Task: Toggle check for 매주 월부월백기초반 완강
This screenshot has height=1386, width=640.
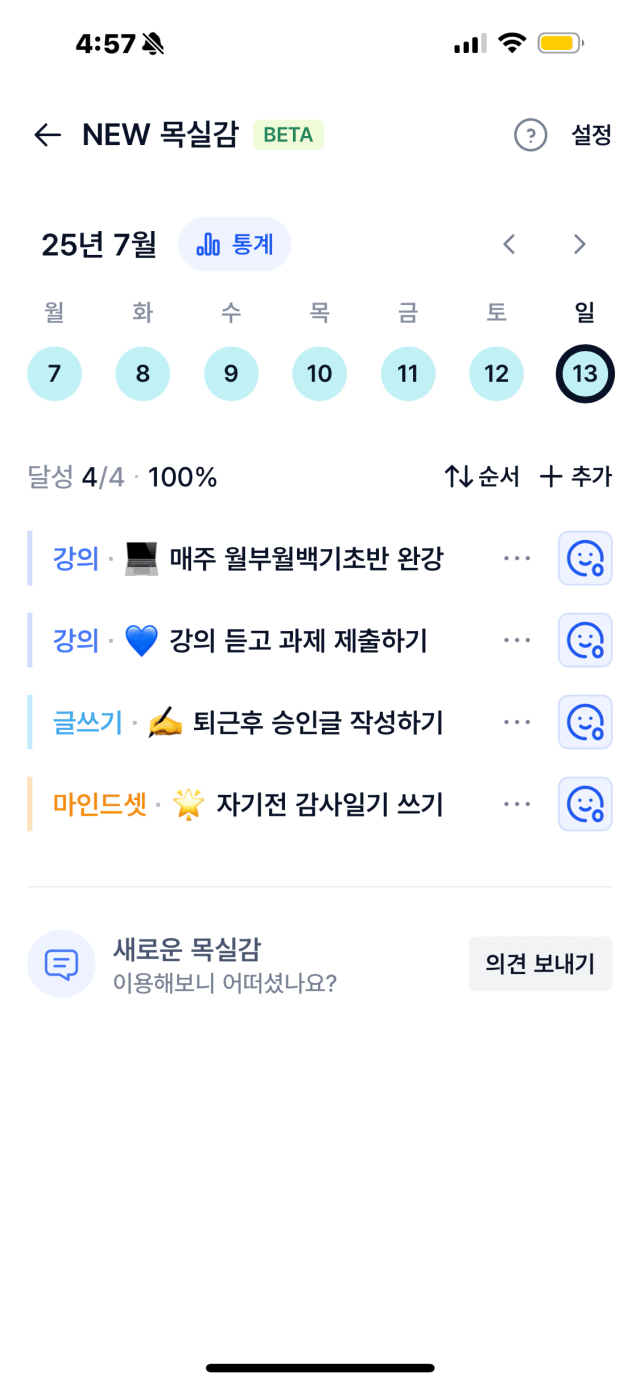Action: (585, 558)
